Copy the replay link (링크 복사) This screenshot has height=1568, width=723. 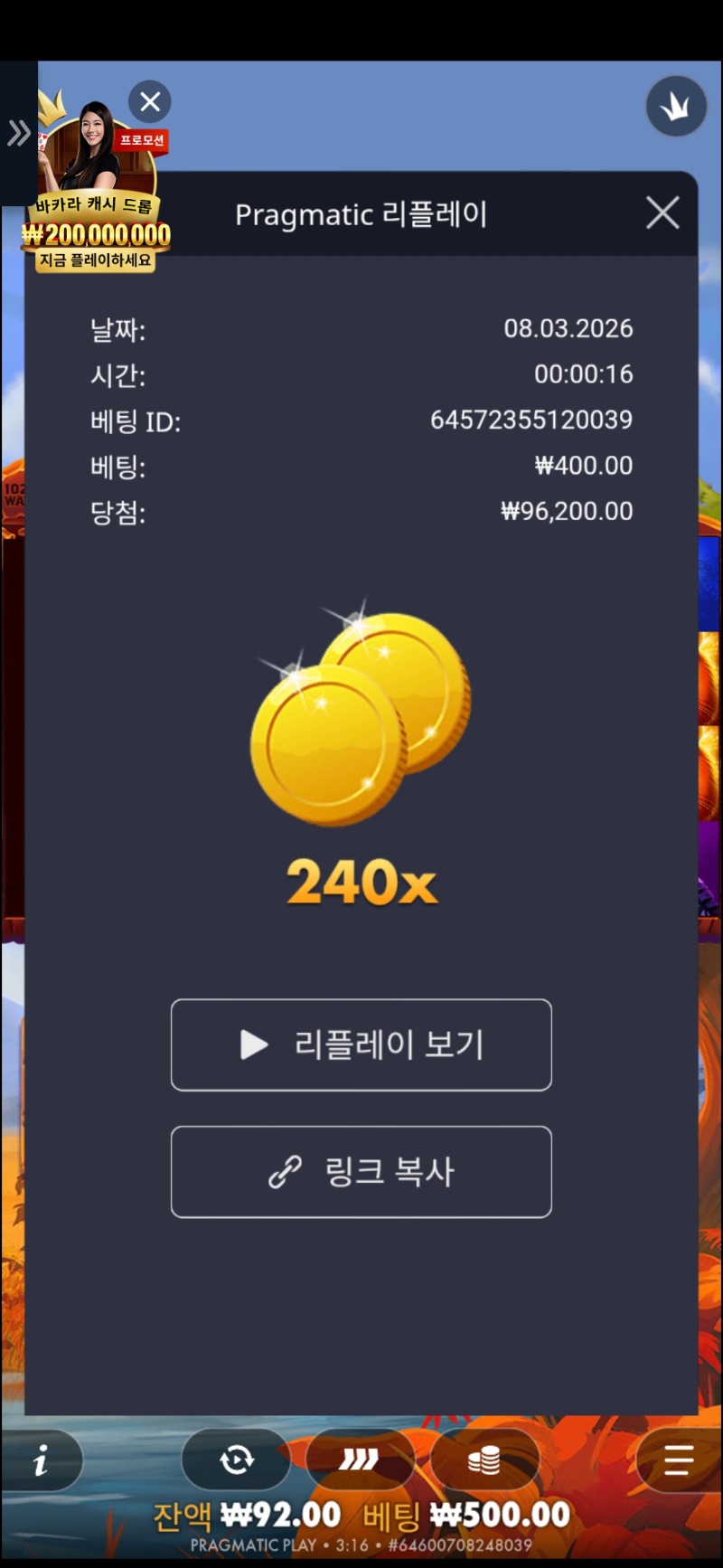(361, 1171)
